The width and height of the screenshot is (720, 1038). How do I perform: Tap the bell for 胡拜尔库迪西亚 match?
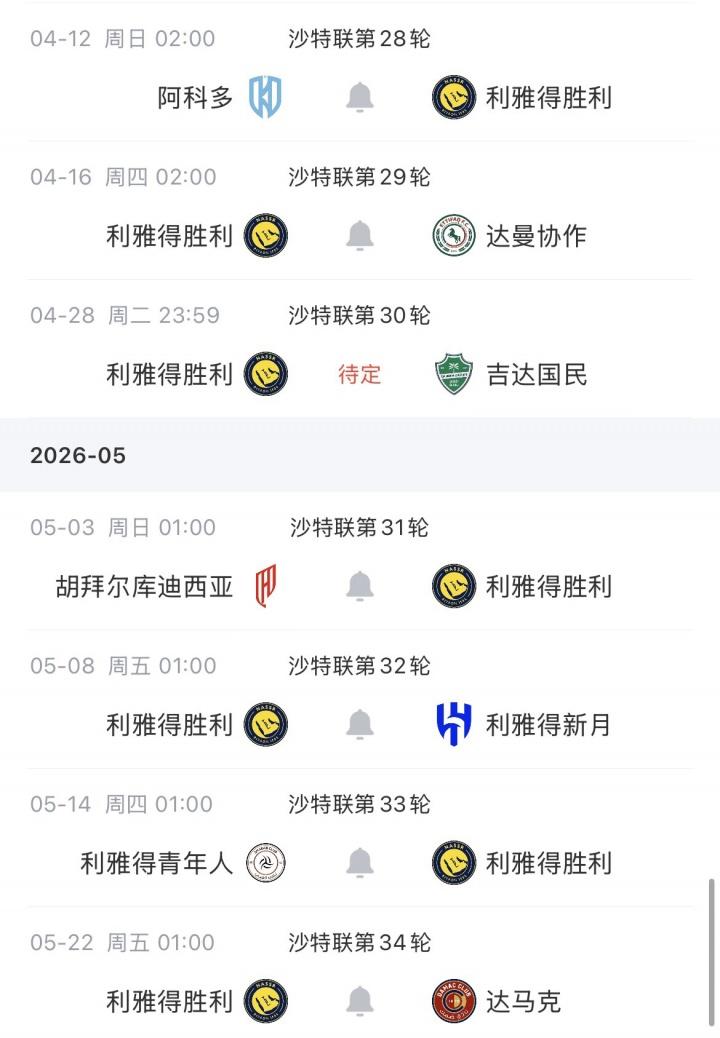coord(360,586)
